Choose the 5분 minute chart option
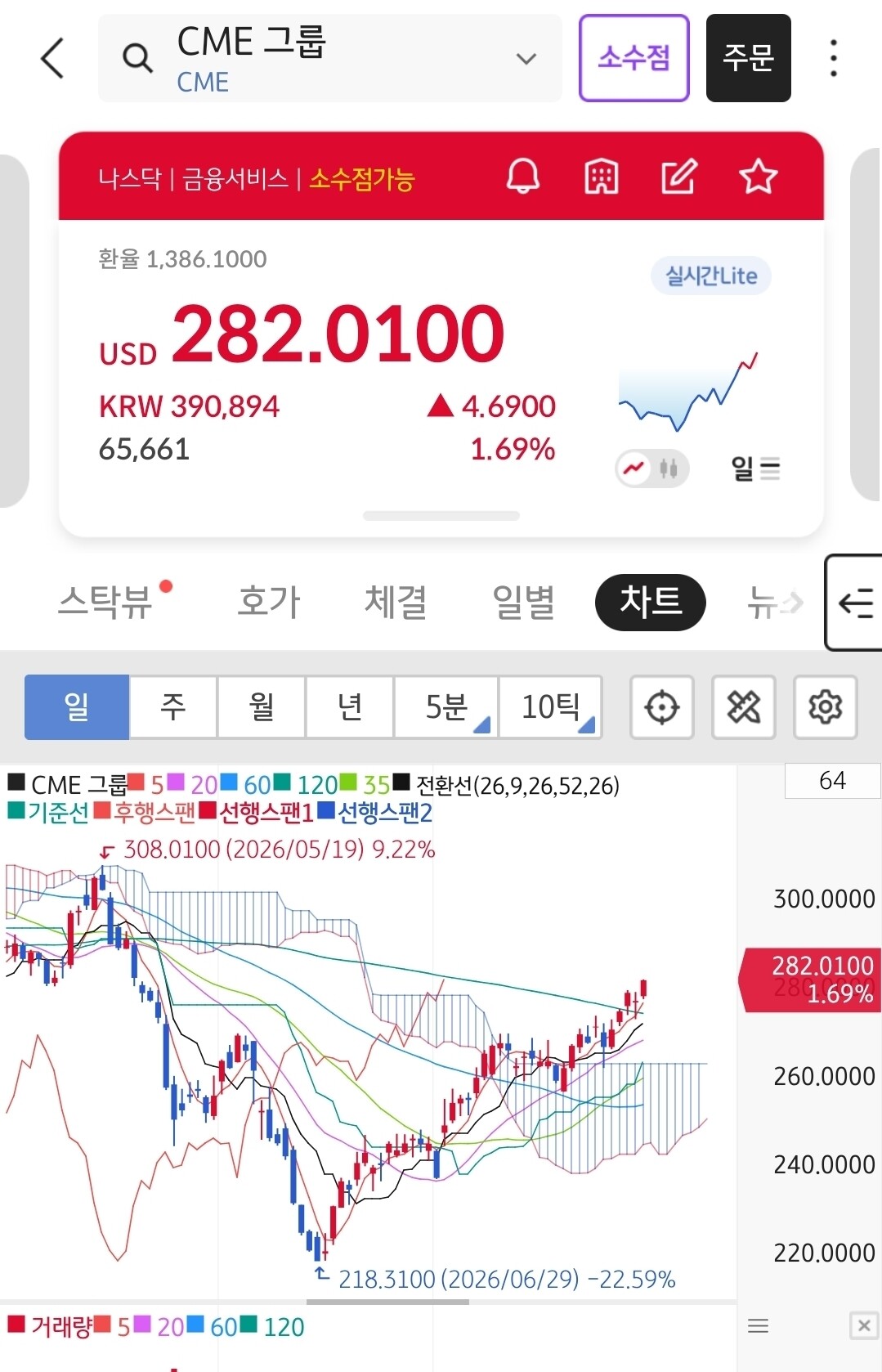This screenshot has height=1372, width=882. [x=446, y=706]
